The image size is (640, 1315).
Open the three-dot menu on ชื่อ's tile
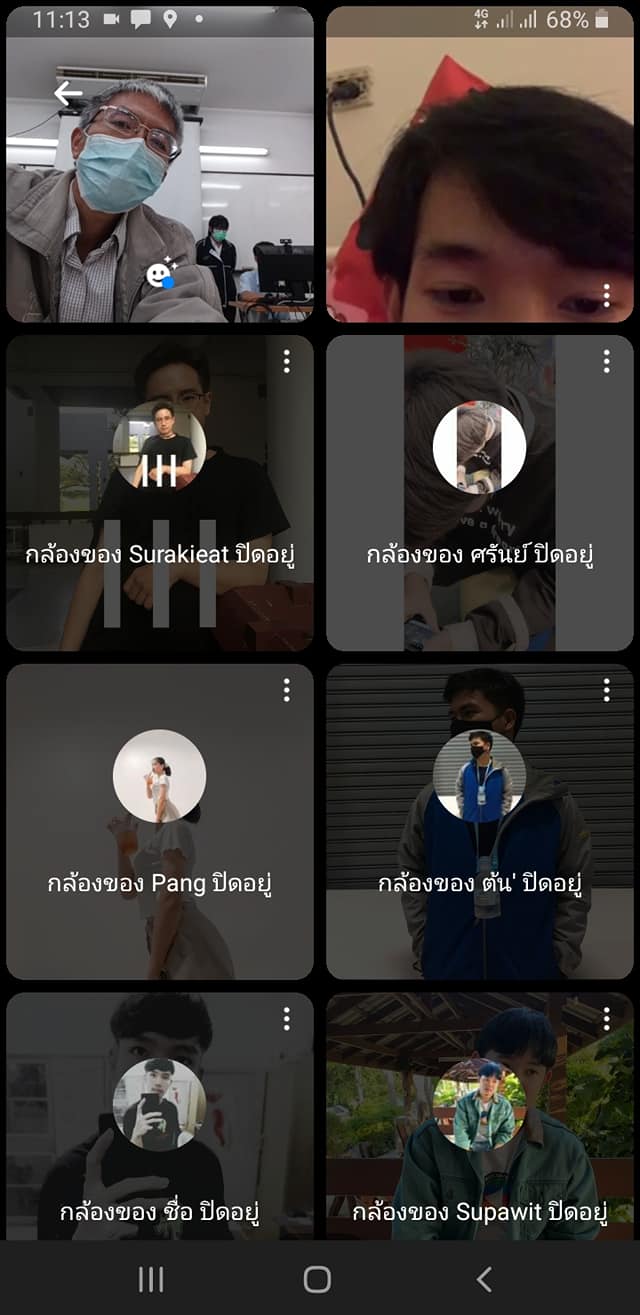[x=286, y=1018]
